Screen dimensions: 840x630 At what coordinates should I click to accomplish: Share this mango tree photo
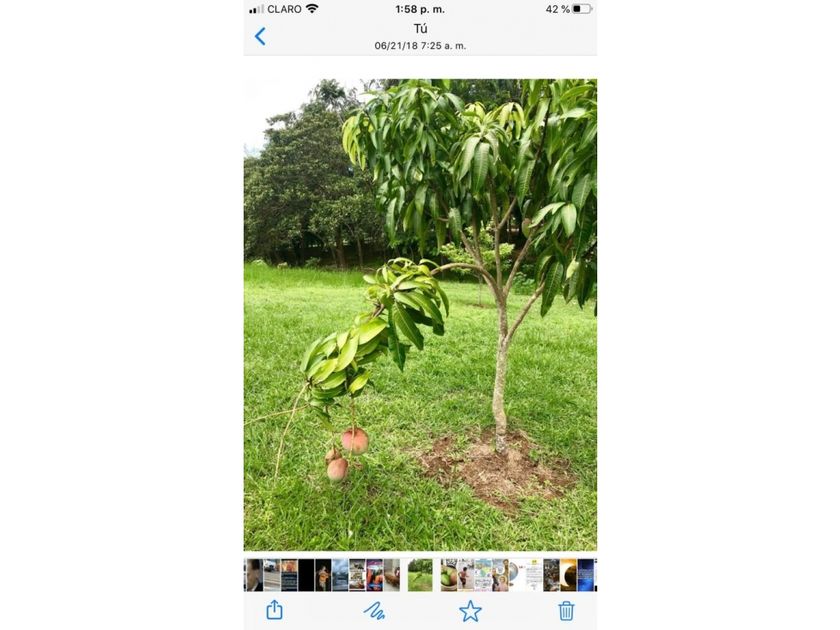pos(274,610)
